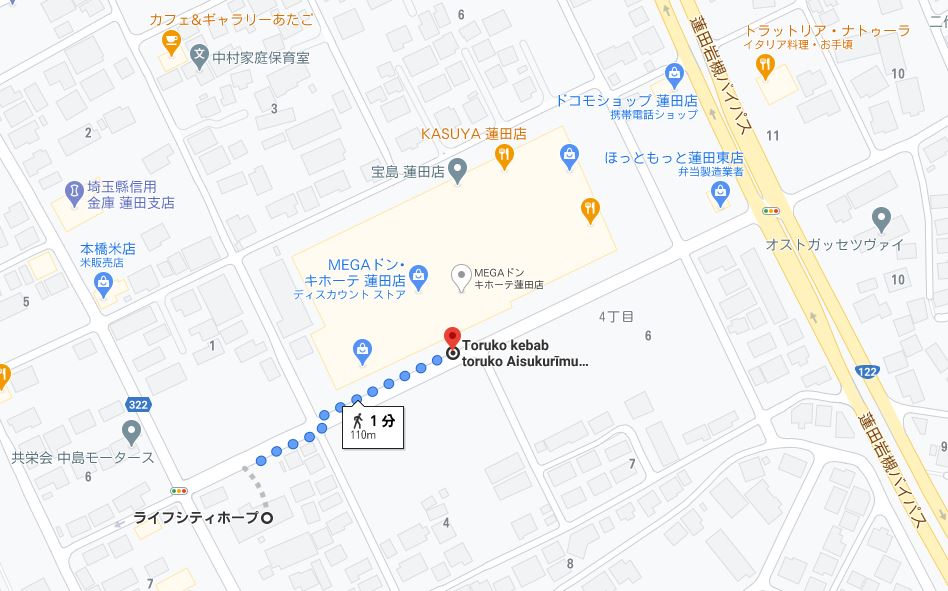Select the ほっともっと蓮田東店 marker

coord(720,196)
